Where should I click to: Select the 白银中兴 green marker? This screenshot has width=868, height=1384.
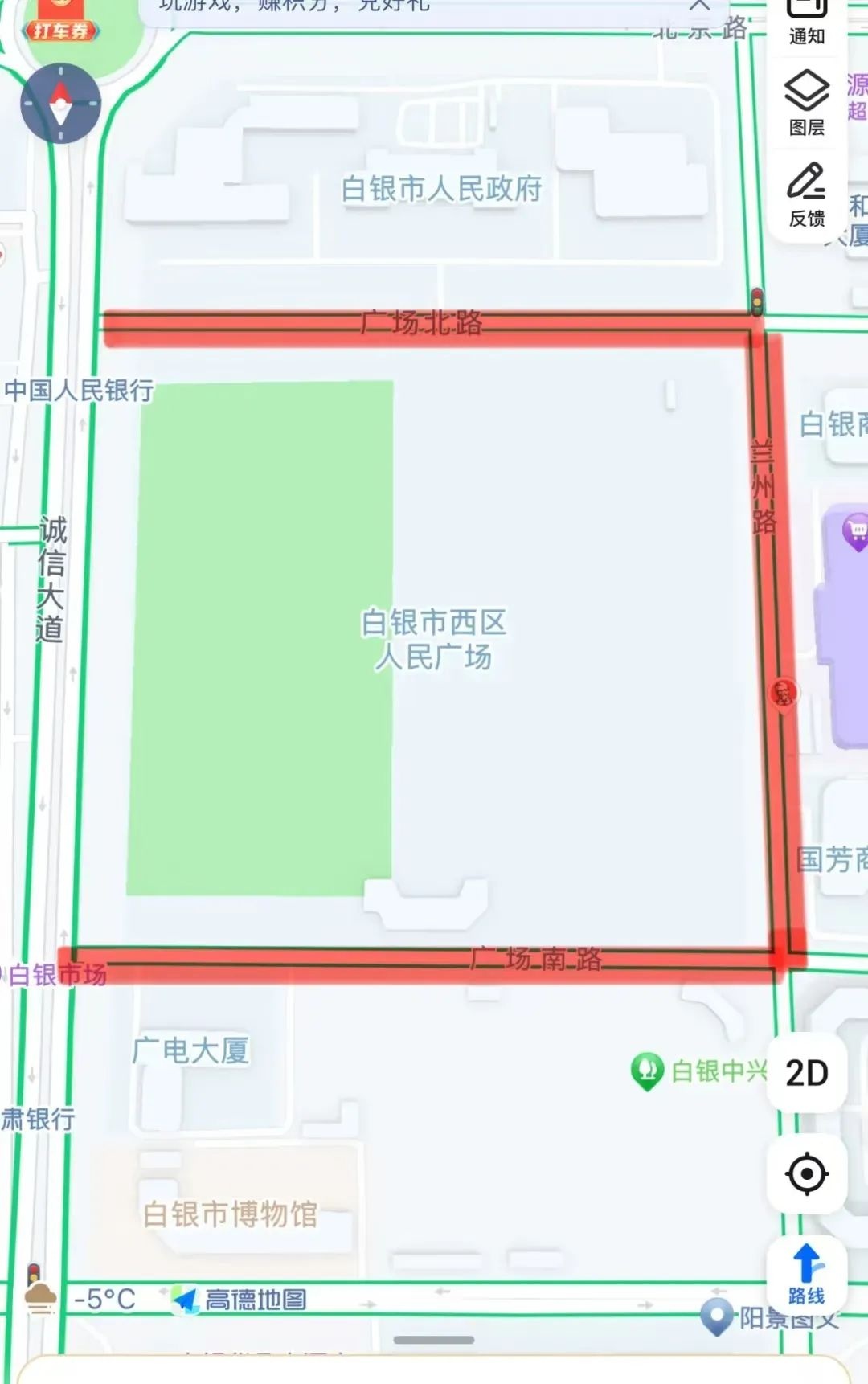click(647, 1071)
